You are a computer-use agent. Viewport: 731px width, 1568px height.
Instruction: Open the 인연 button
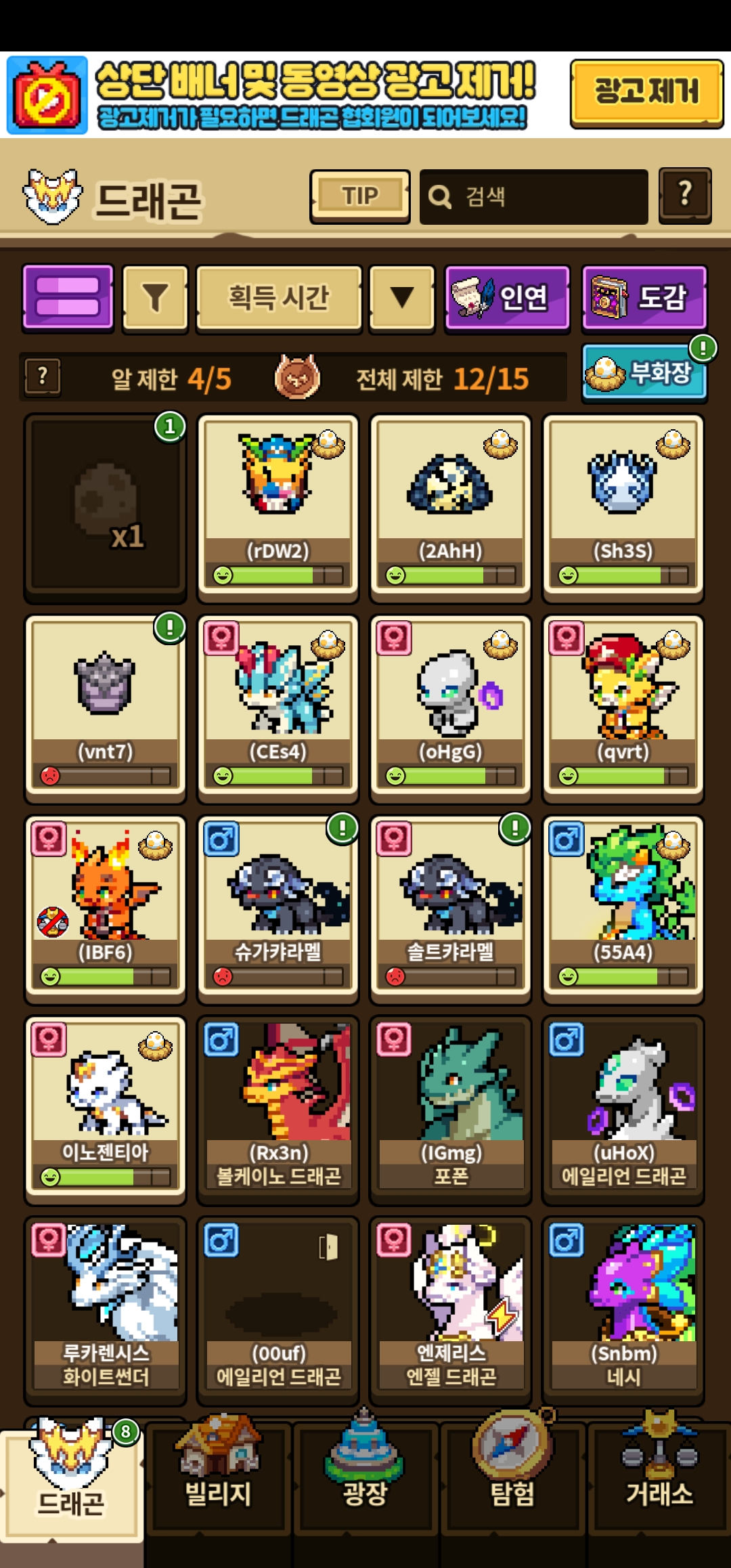click(x=507, y=298)
